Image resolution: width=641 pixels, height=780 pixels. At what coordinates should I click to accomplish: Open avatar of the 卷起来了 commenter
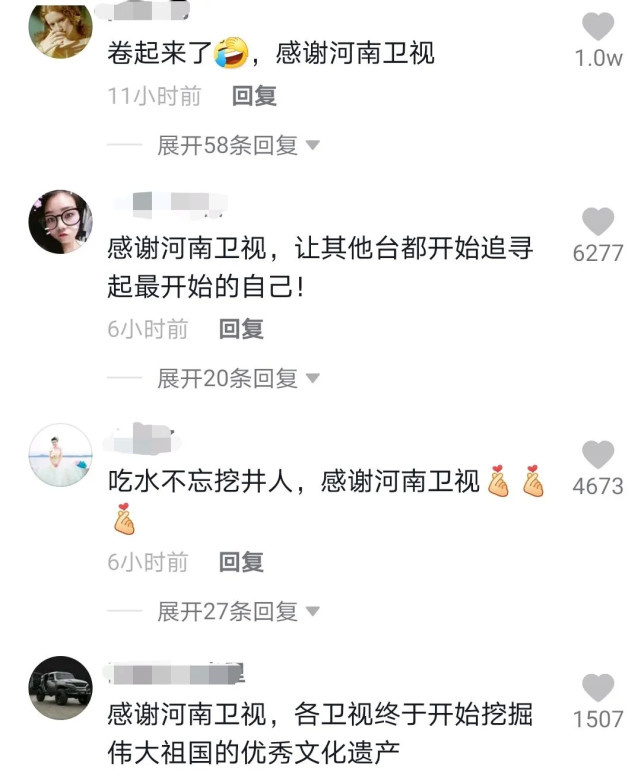pyautogui.click(x=61, y=29)
